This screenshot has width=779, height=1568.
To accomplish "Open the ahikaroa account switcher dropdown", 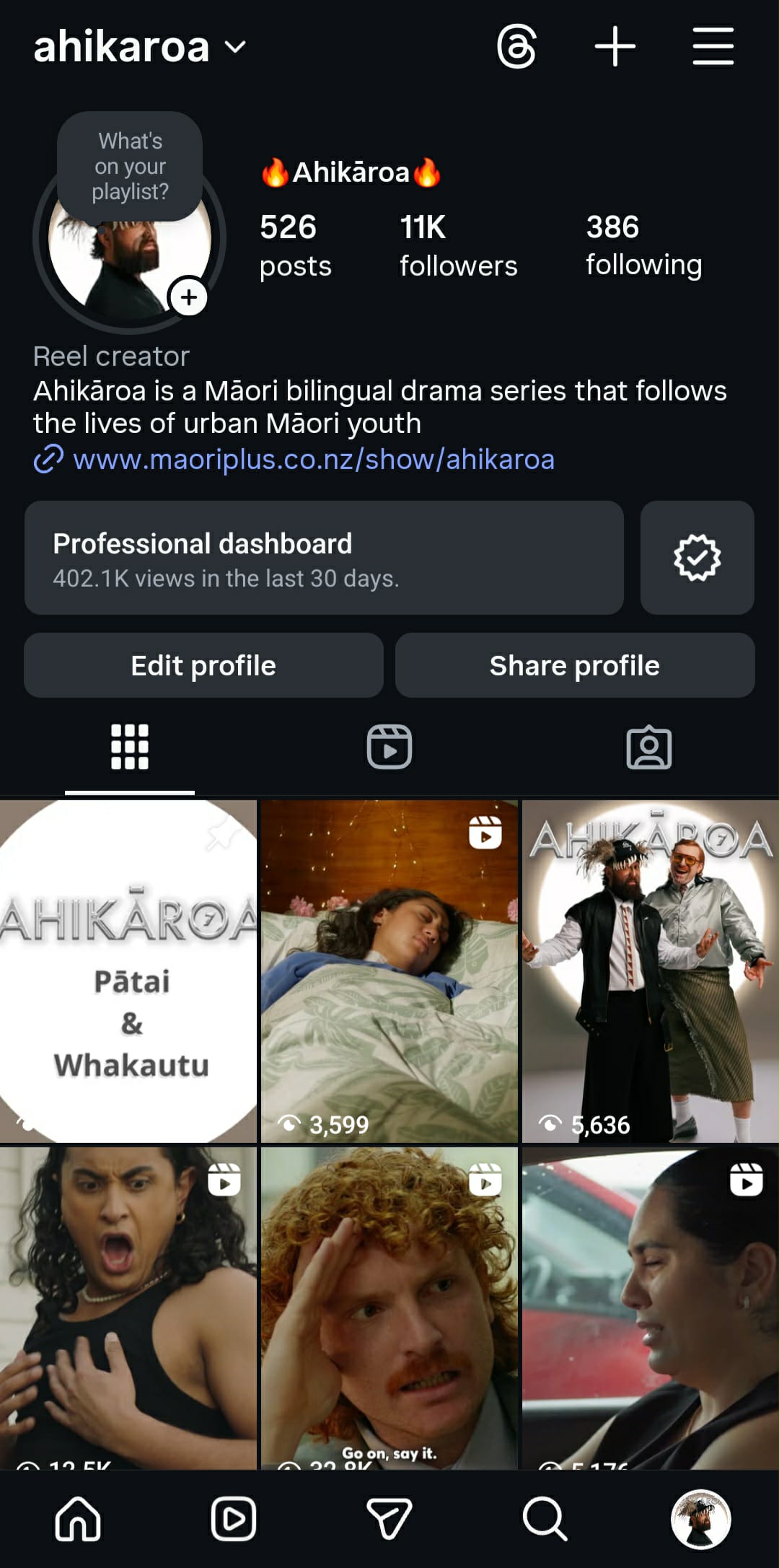I will (141, 48).
